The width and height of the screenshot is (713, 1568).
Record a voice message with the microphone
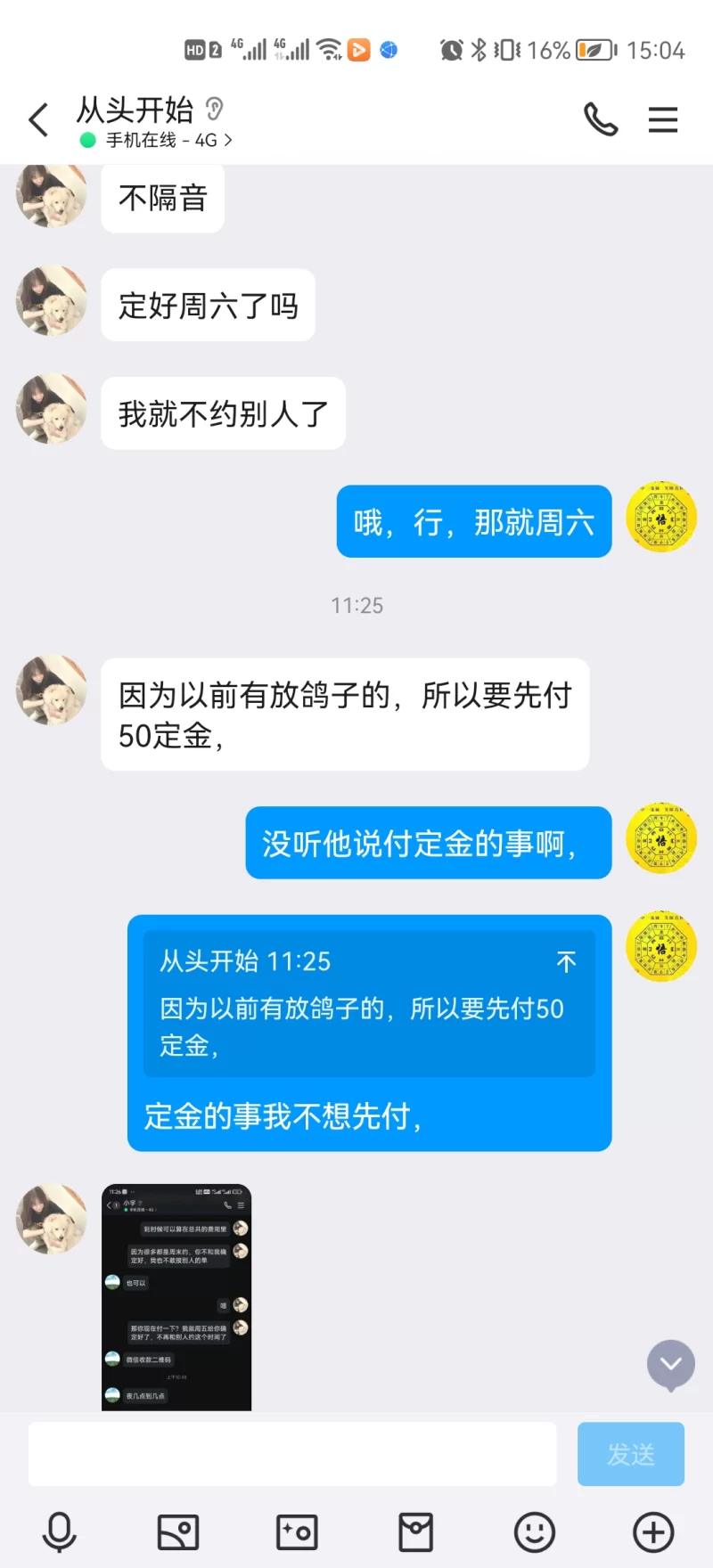pos(60,1532)
